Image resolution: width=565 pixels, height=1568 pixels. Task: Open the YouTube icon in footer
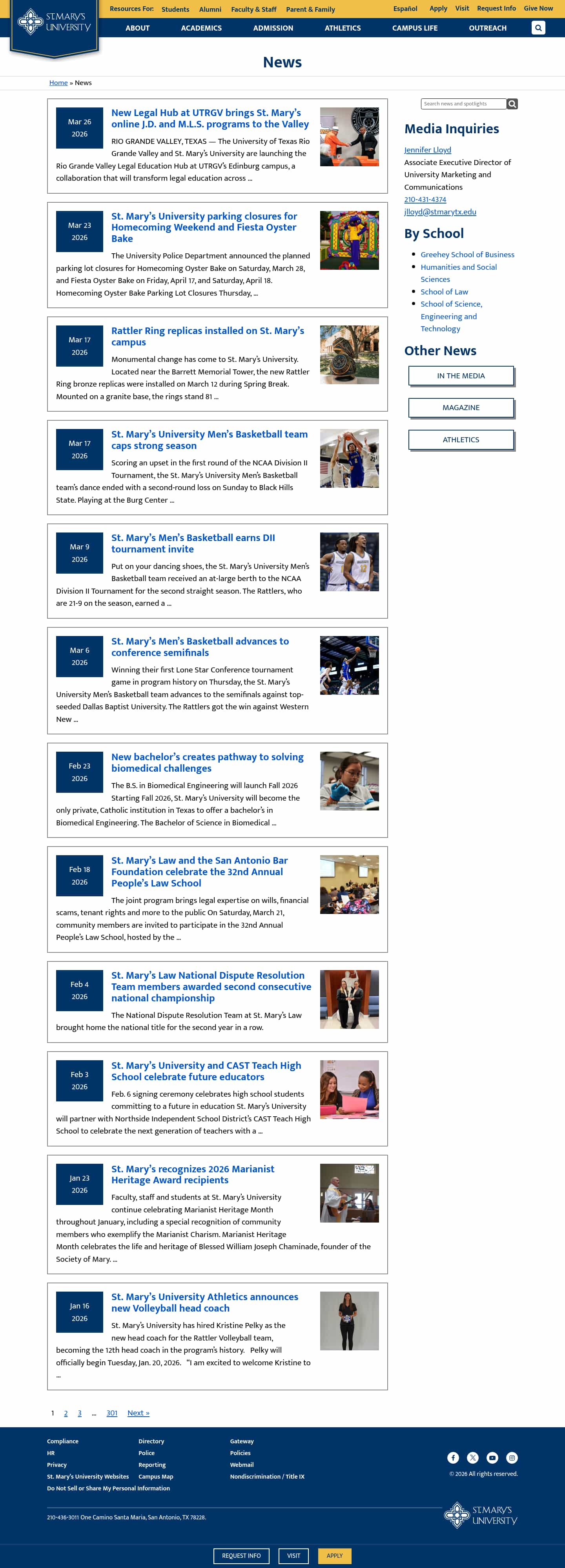click(492, 1457)
